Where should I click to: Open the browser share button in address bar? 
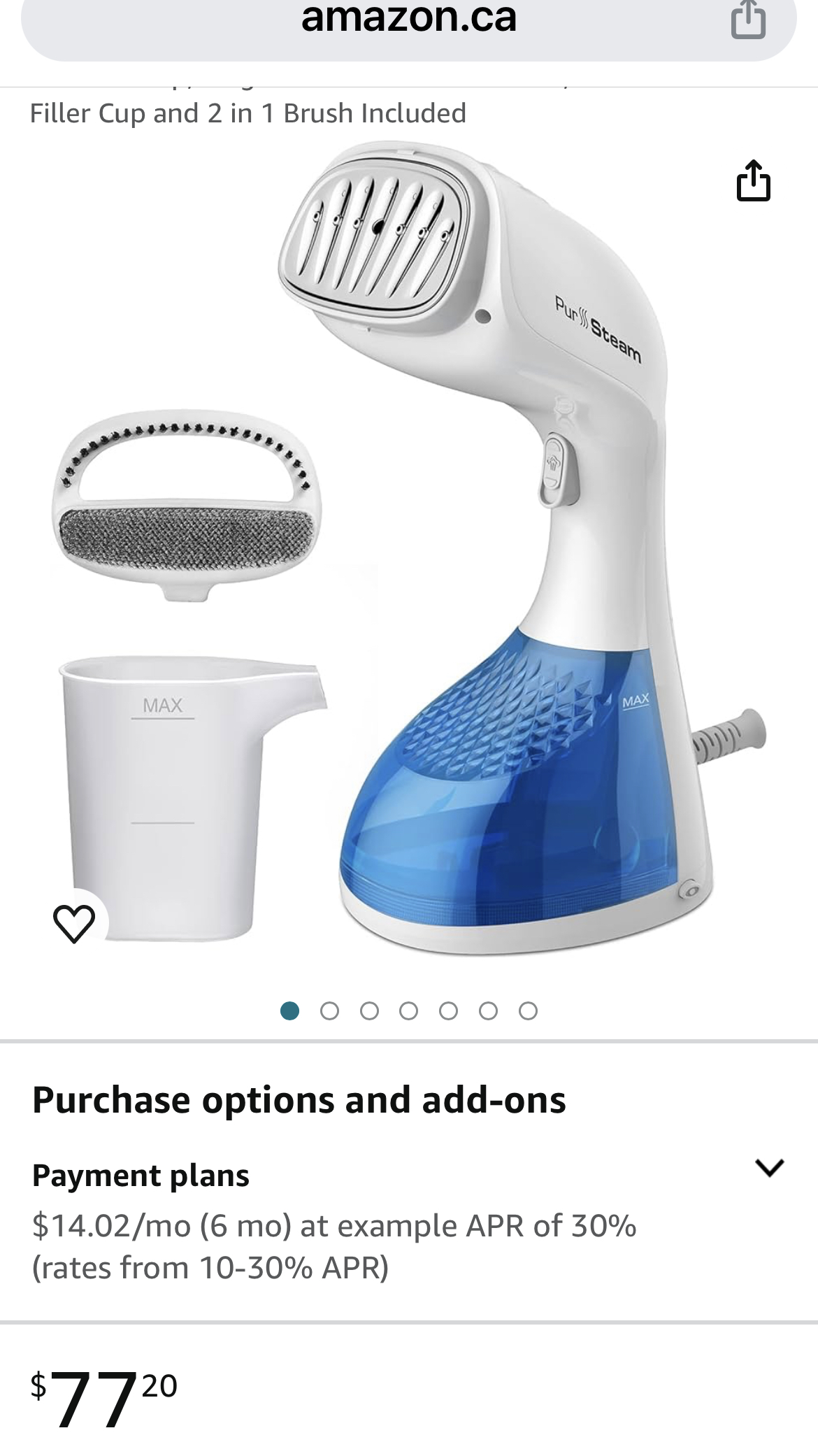point(749,21)
